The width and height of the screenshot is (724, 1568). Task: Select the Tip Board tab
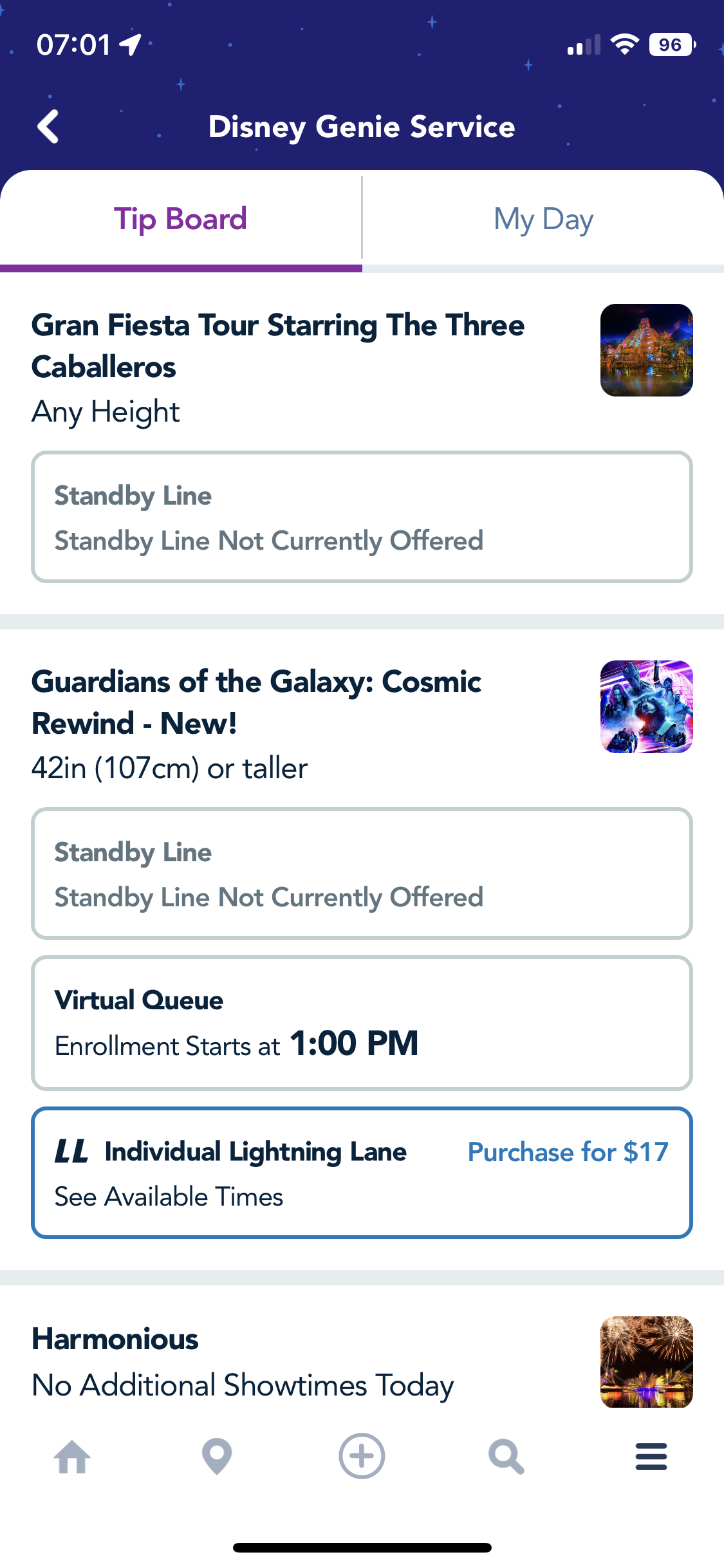point(180,219)
